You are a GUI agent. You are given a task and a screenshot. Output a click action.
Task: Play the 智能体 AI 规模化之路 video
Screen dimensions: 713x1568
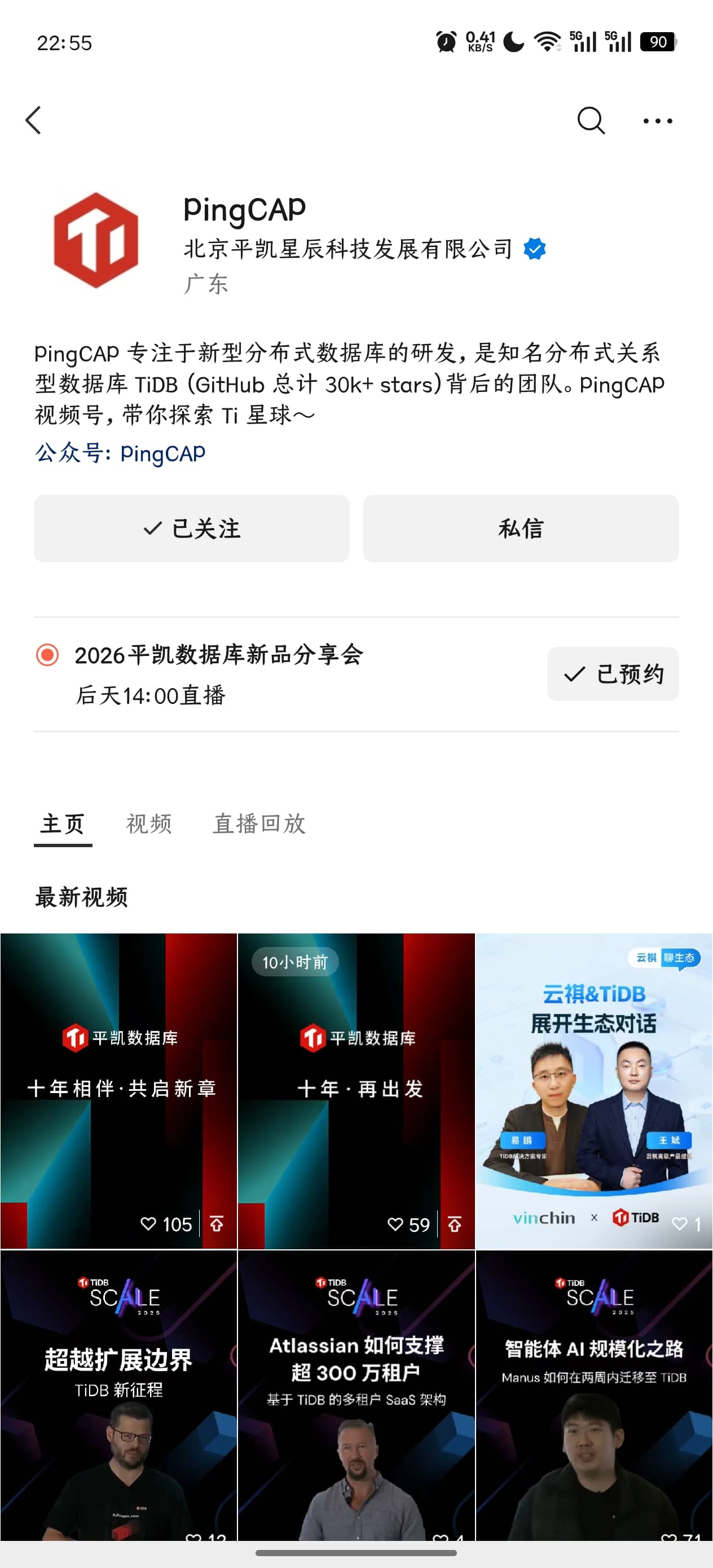(x=593, y=1394)
